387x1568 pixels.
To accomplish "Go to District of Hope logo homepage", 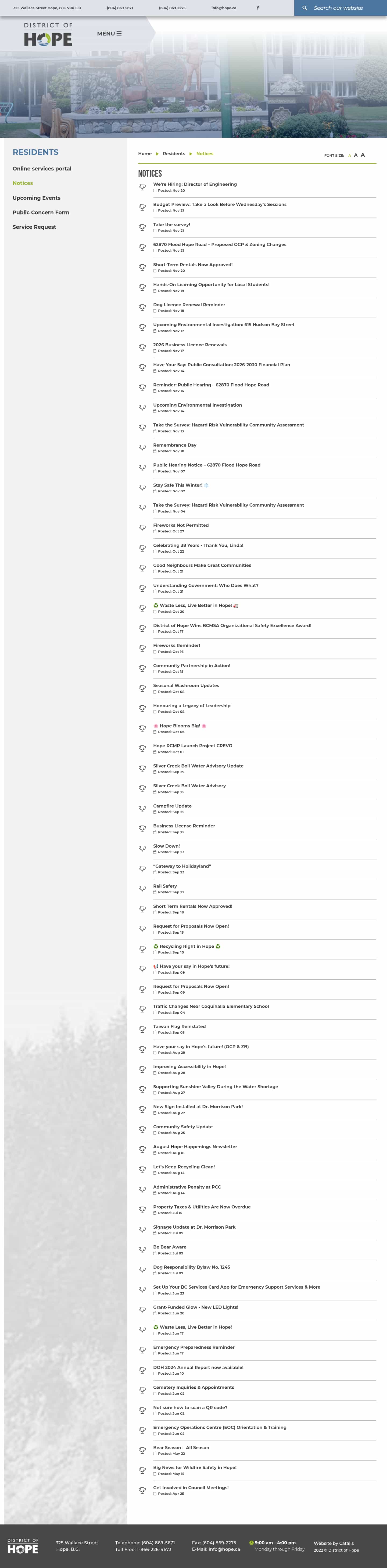I will 48,35.
